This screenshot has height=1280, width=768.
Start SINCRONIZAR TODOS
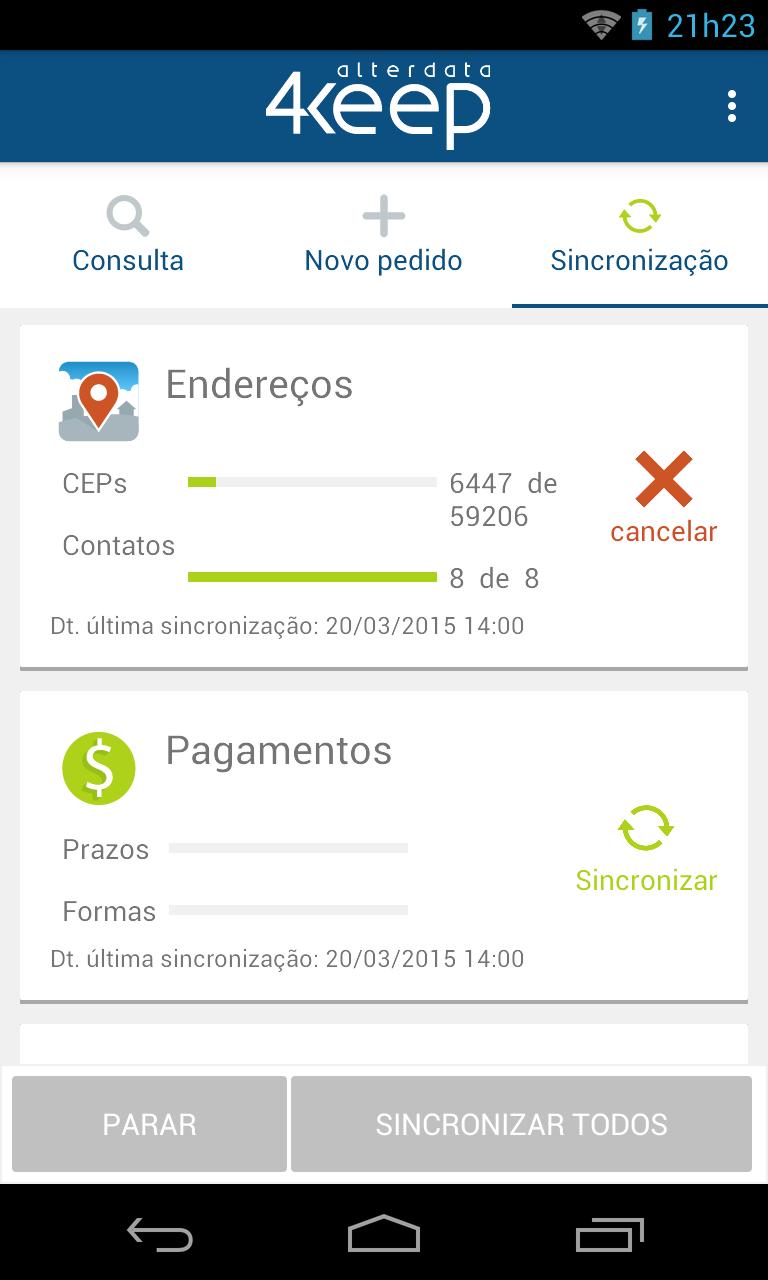(x=521, y=1124)
